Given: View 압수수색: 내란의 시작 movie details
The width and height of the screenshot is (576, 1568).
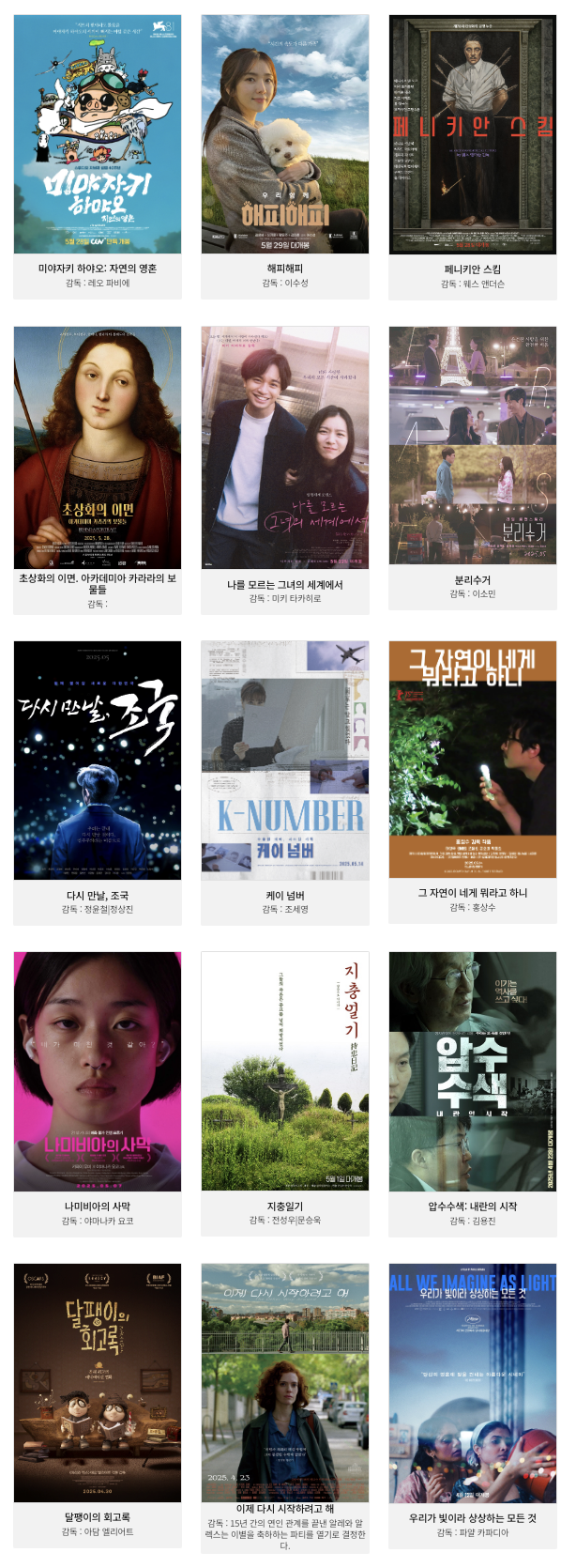Looking at the screenshot, I should [473, 1071].
